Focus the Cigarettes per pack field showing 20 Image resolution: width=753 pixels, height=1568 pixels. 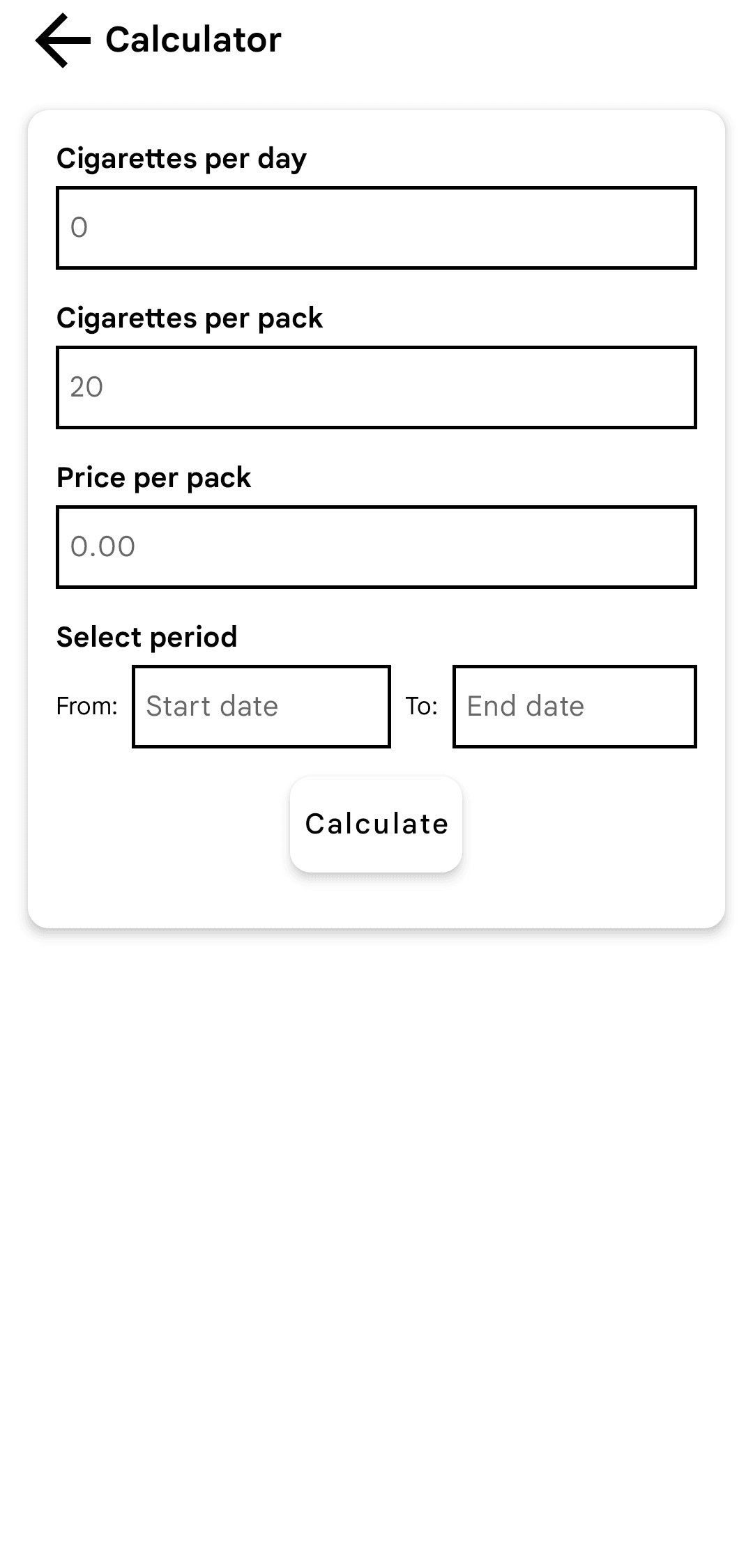click(376, 385)
